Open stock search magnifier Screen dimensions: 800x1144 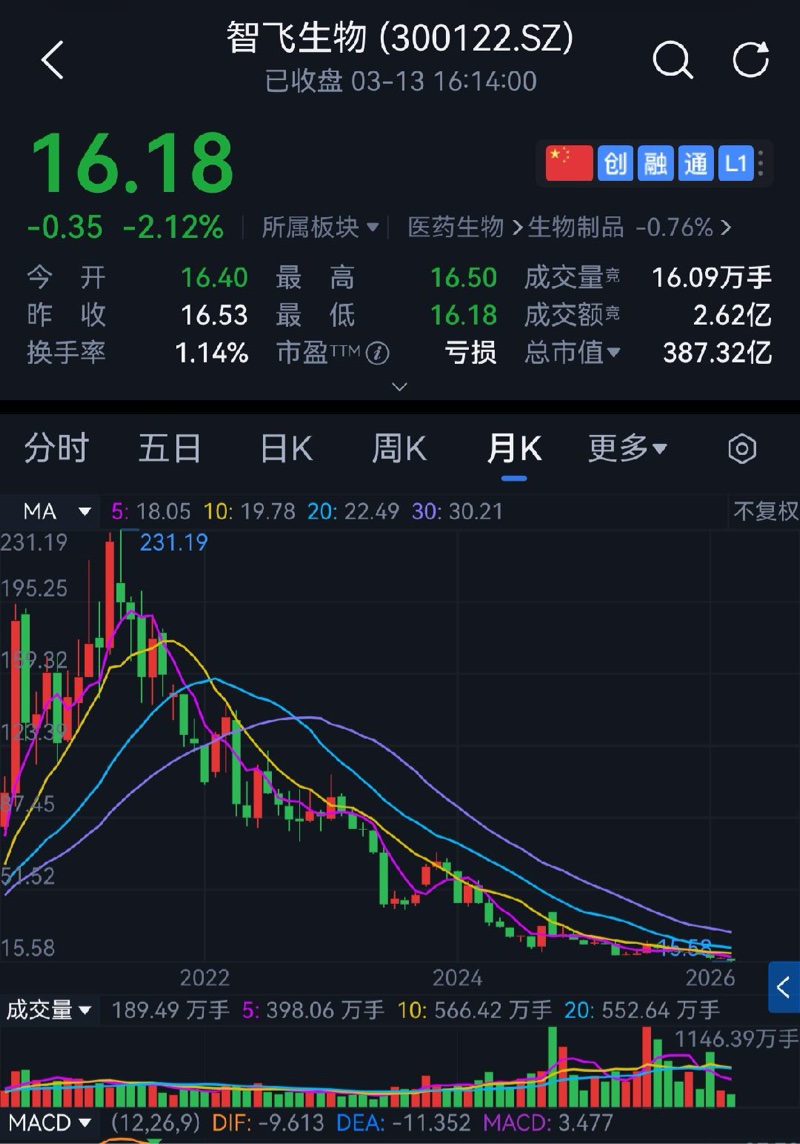[x=672, y=60]
